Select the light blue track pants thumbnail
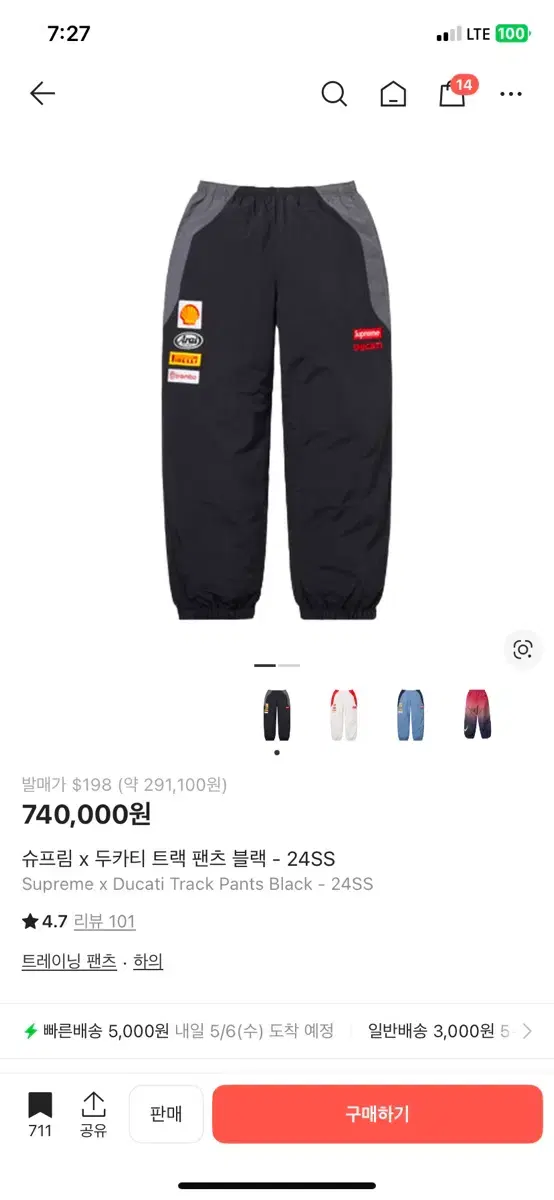 point(411,714)
